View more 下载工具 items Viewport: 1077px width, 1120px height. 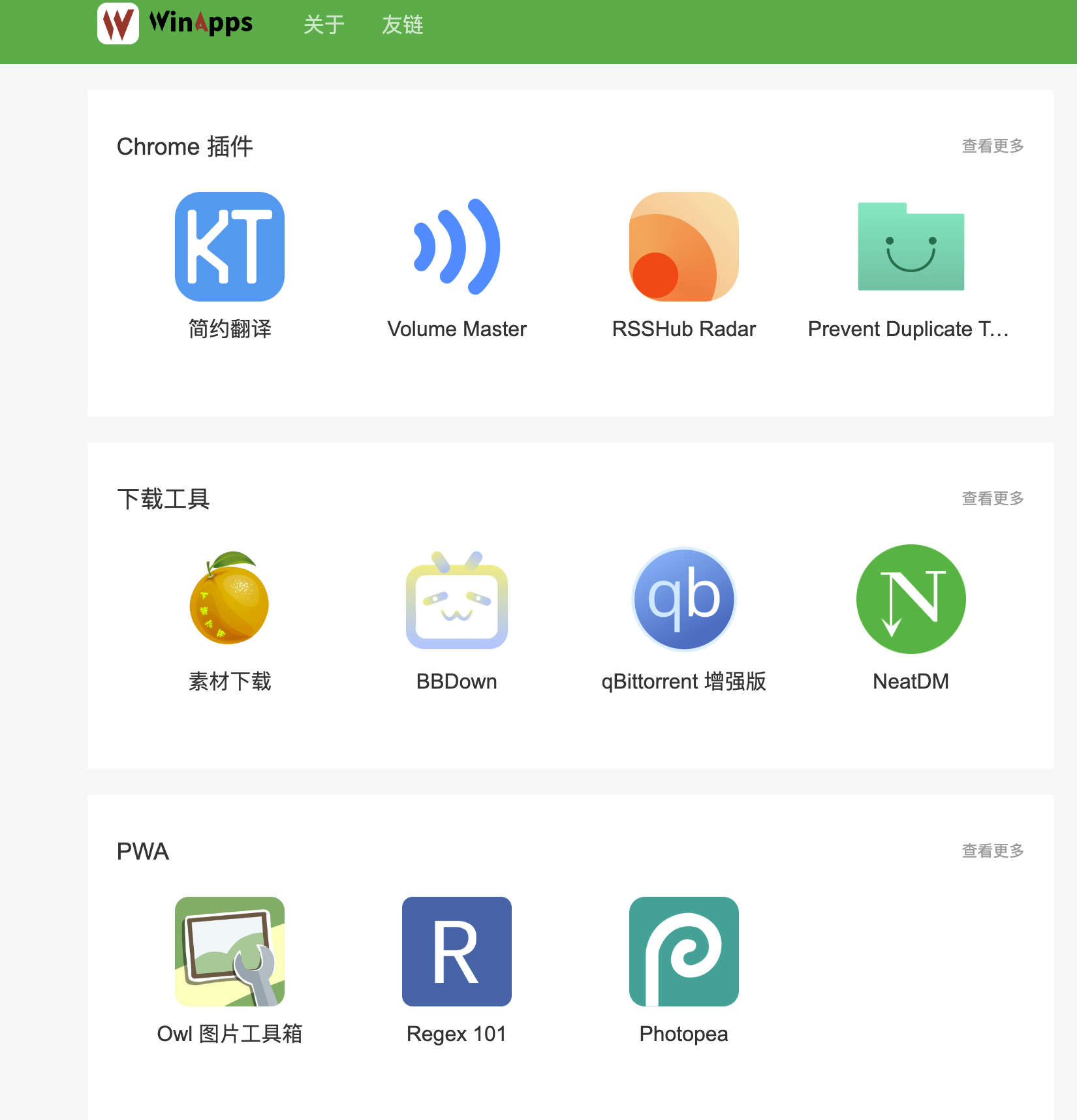tap(992, 499)
